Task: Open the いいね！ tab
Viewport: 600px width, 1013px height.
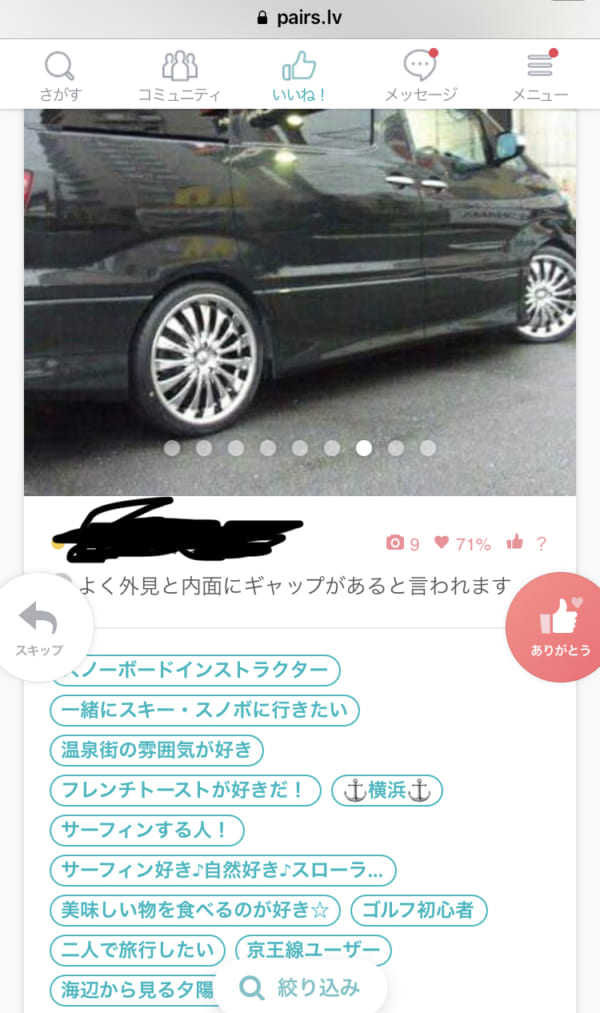Action: coord(299,76)
